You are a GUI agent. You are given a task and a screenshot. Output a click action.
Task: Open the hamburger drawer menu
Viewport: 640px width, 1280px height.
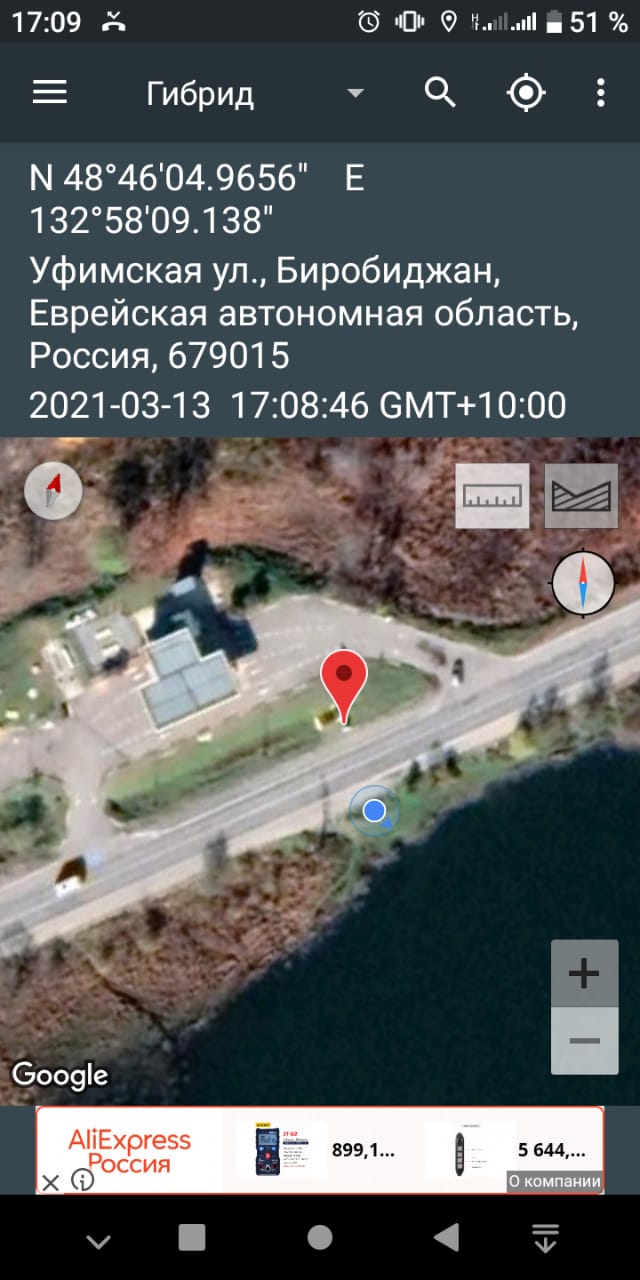pyautogui.click(x=49, y=93)
